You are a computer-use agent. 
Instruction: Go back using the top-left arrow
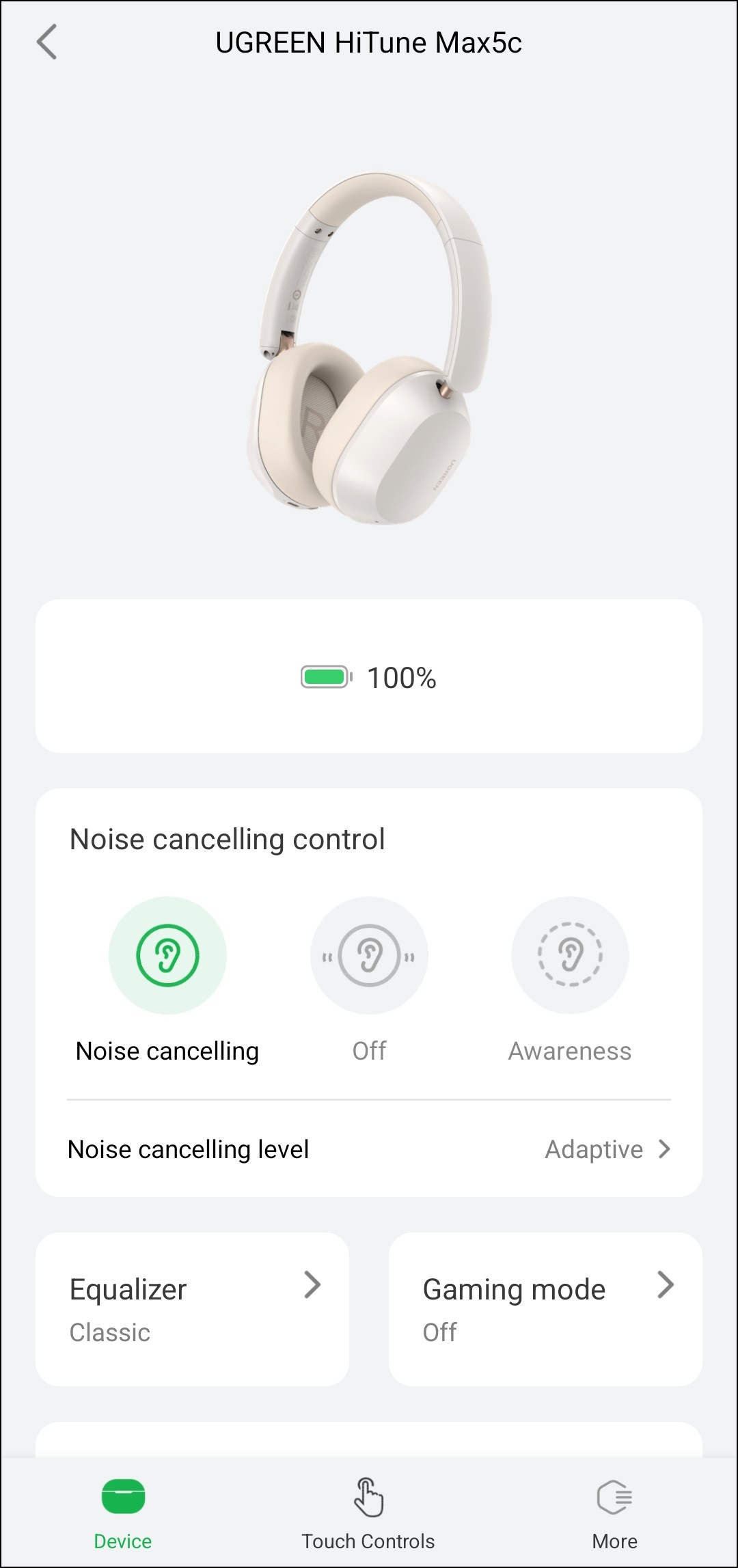tap(46, 42)
